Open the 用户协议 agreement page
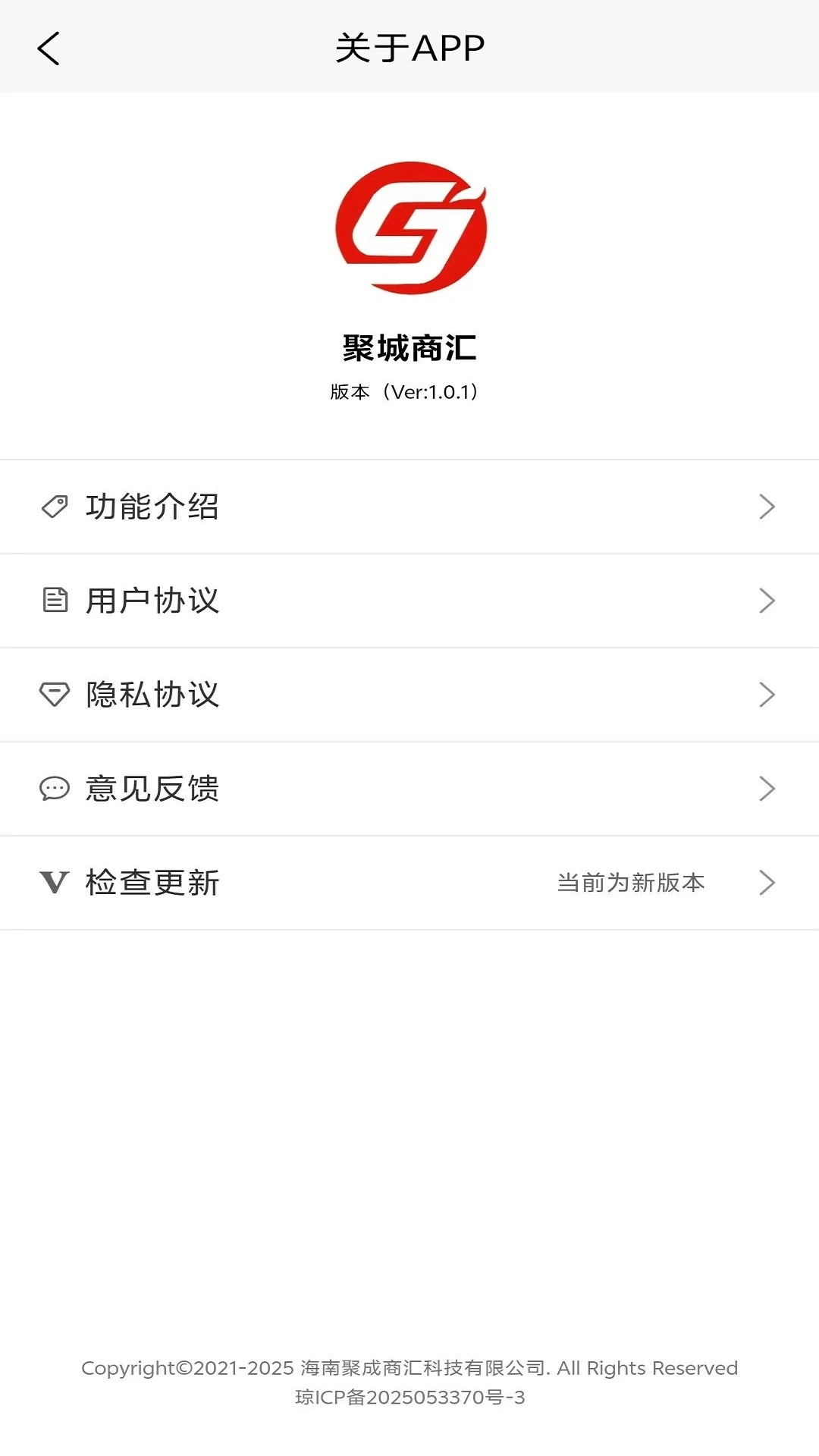This screenshot has width=819, height=1456. 153,601
